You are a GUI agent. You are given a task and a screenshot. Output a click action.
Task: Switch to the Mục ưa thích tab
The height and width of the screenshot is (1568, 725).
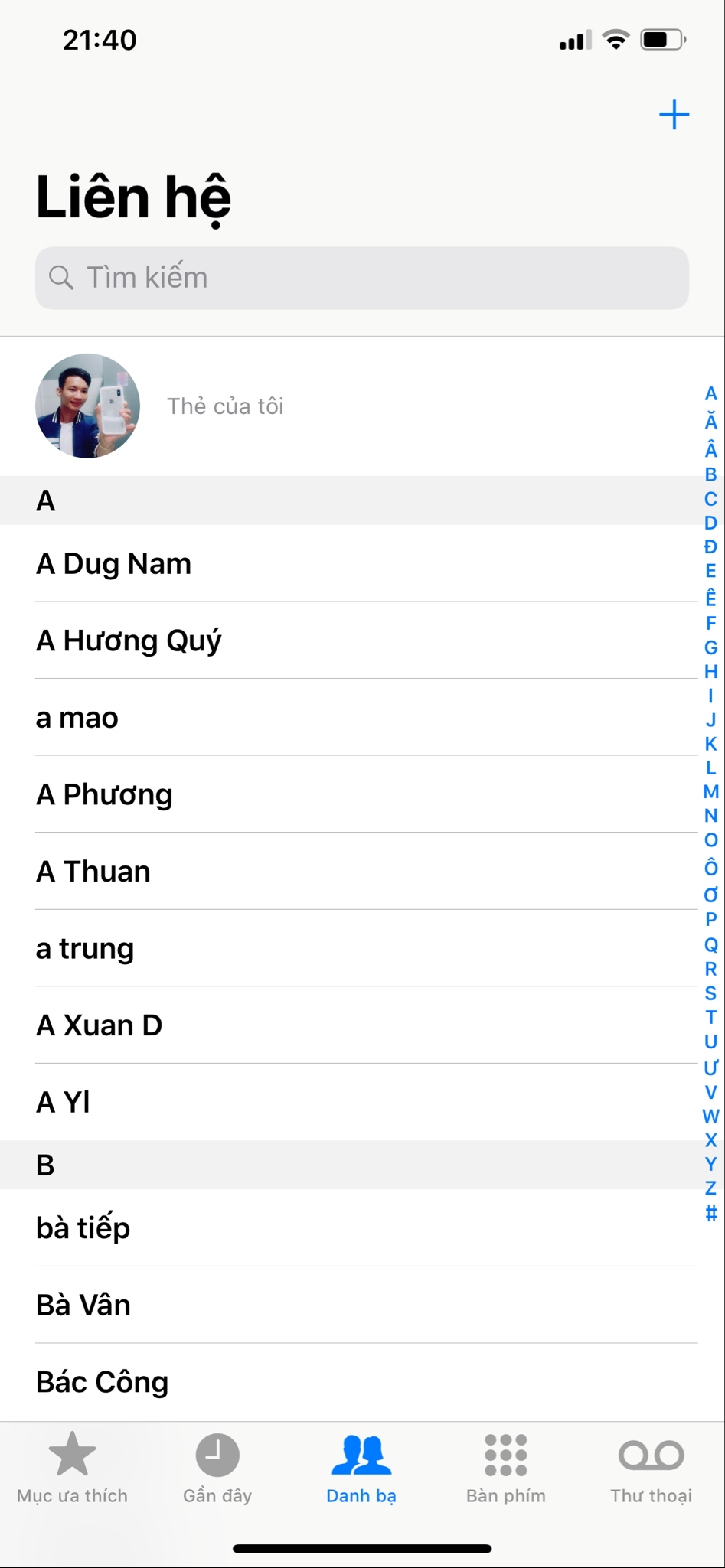72,1469
